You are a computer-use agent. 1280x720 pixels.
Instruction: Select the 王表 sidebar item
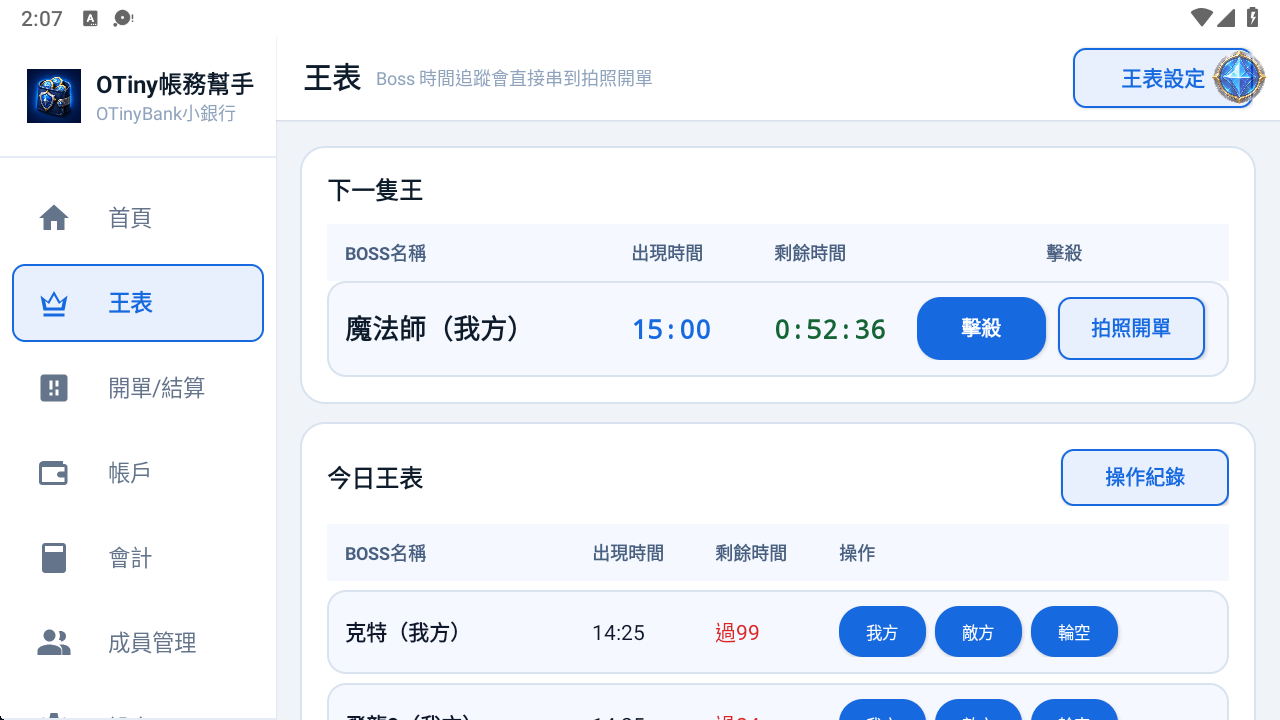coord(138,303)
